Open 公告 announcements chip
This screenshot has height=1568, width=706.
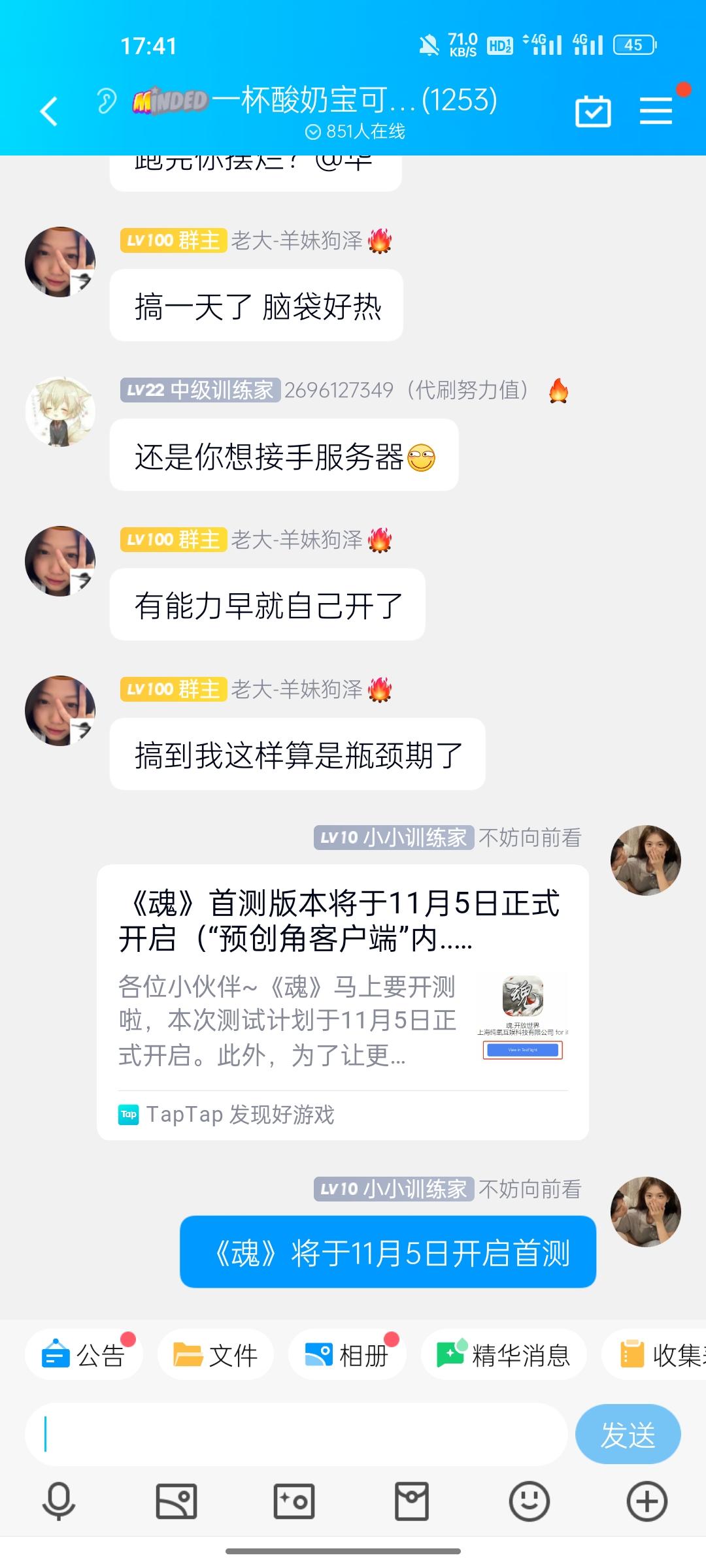point(84,1356)
